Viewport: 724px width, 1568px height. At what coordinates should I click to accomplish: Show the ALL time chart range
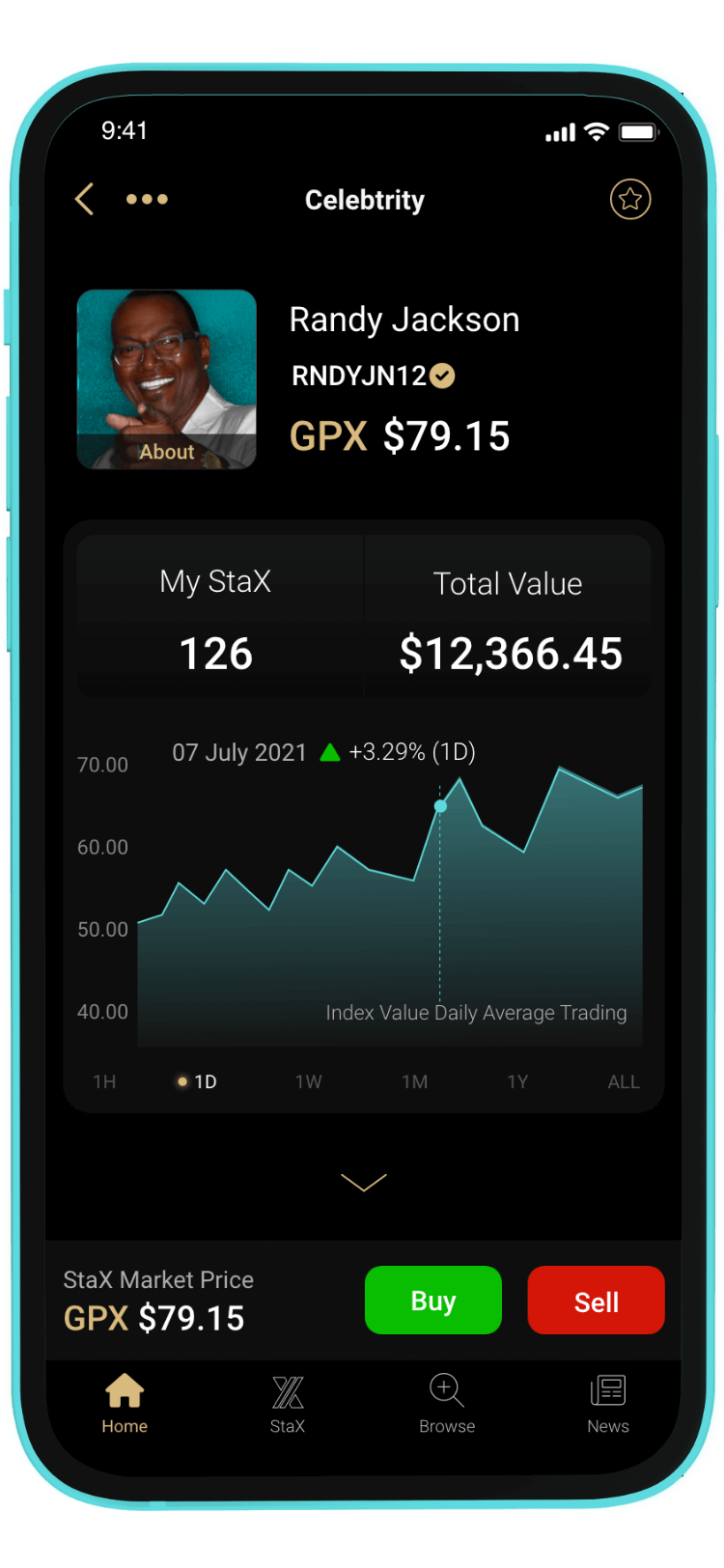point(623,1081)
